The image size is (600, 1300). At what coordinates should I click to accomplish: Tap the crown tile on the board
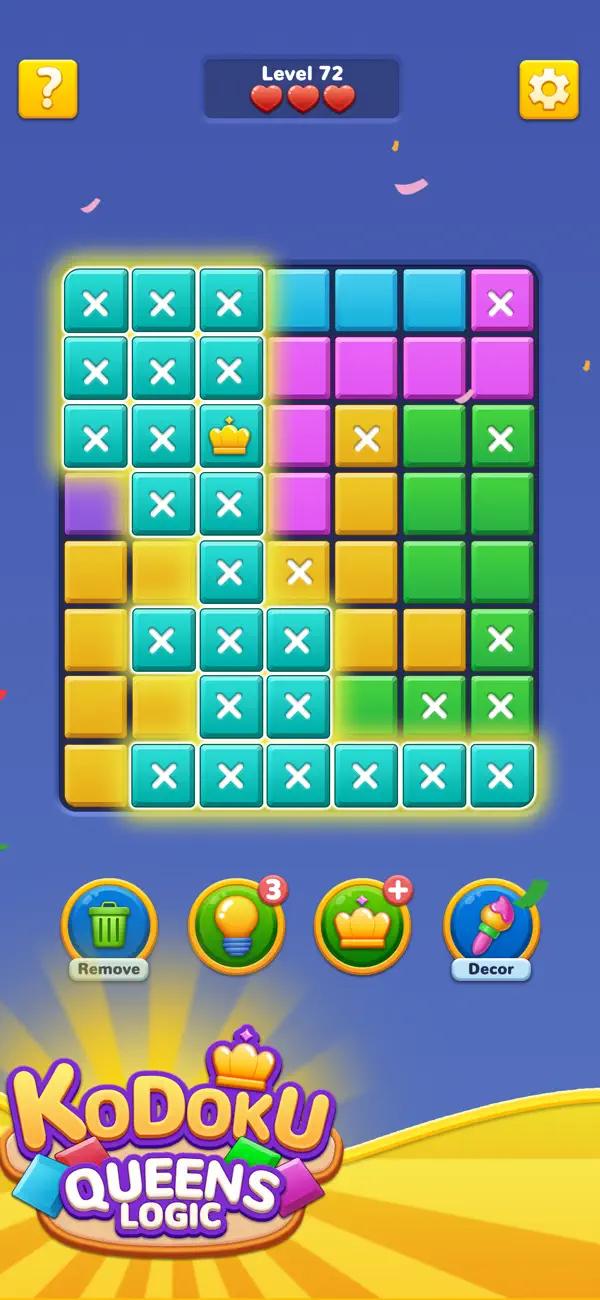tap(231, 436)
